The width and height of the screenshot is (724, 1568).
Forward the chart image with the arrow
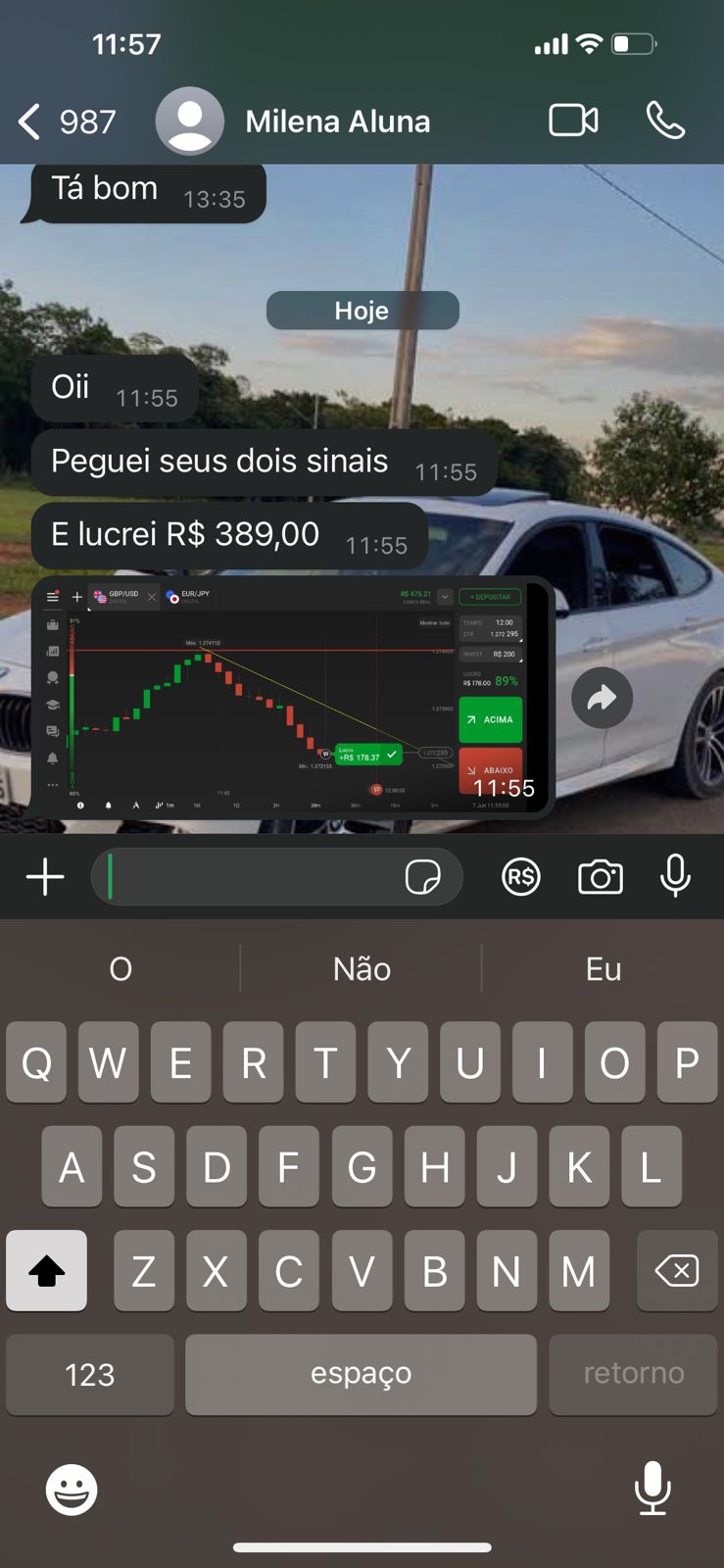tap(602, 698)
